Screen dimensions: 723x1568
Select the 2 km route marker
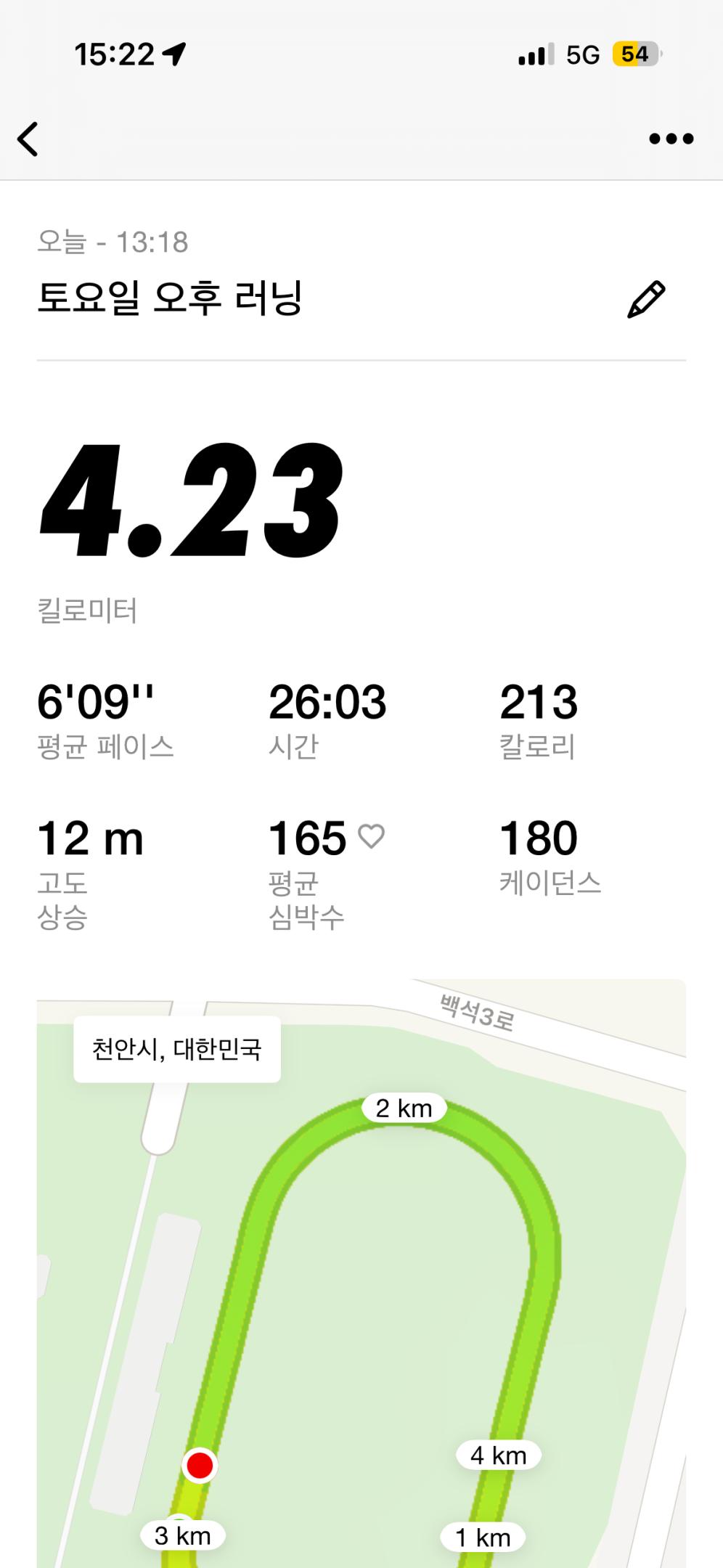click(x=404, y=1108)
